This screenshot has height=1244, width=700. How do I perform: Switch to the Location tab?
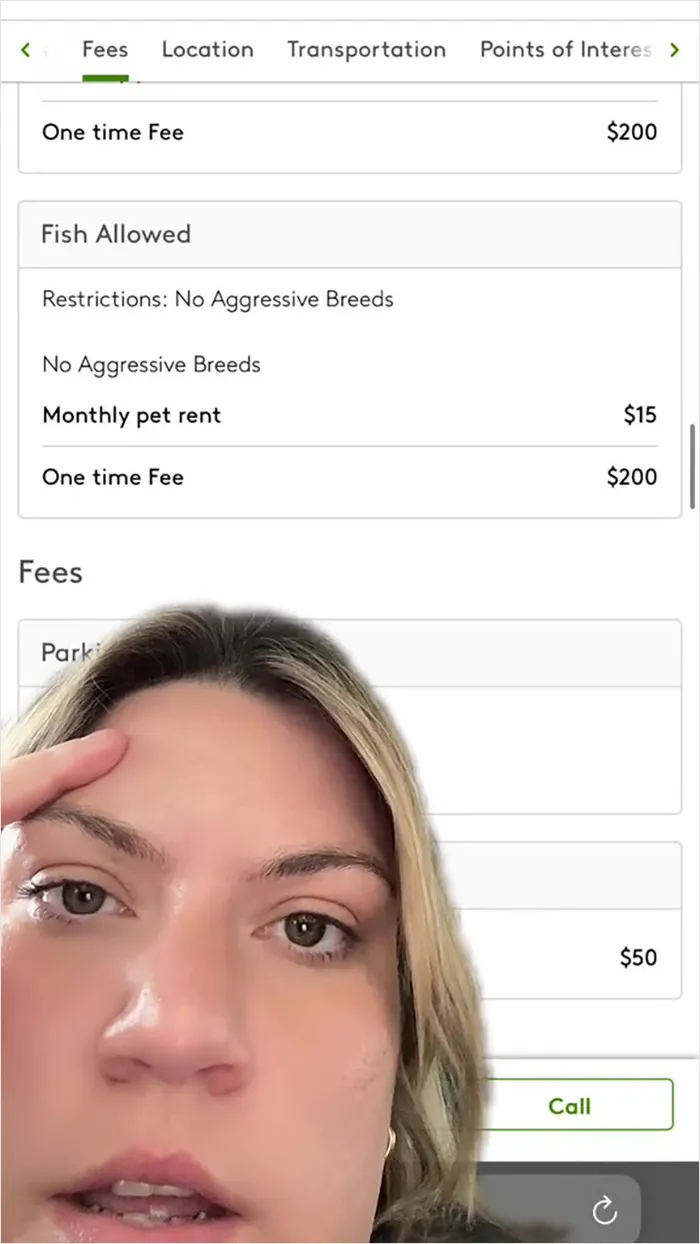point(208,50)
